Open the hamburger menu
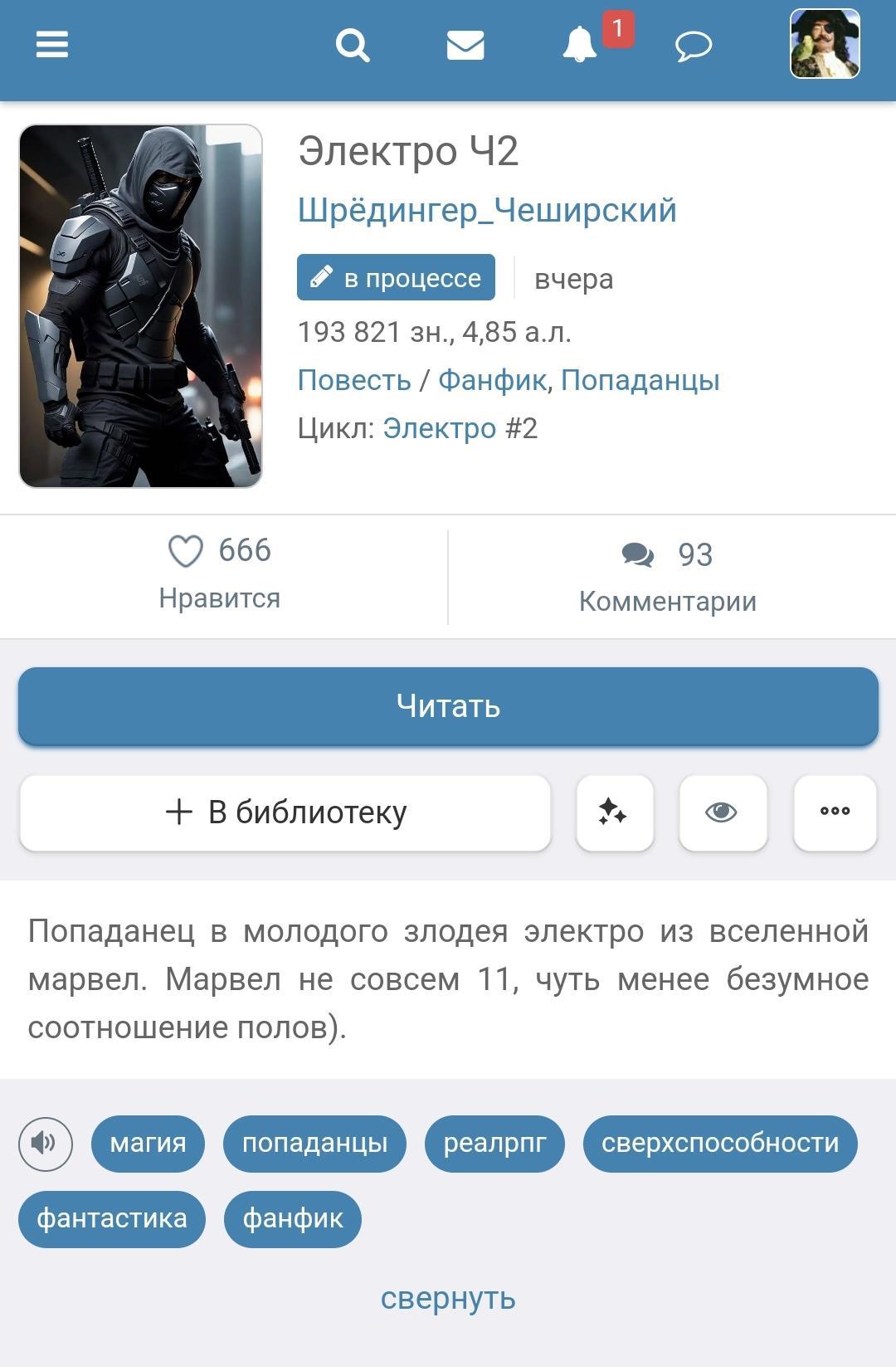This screenshot has width=896, height=1371. coord(51,45)
